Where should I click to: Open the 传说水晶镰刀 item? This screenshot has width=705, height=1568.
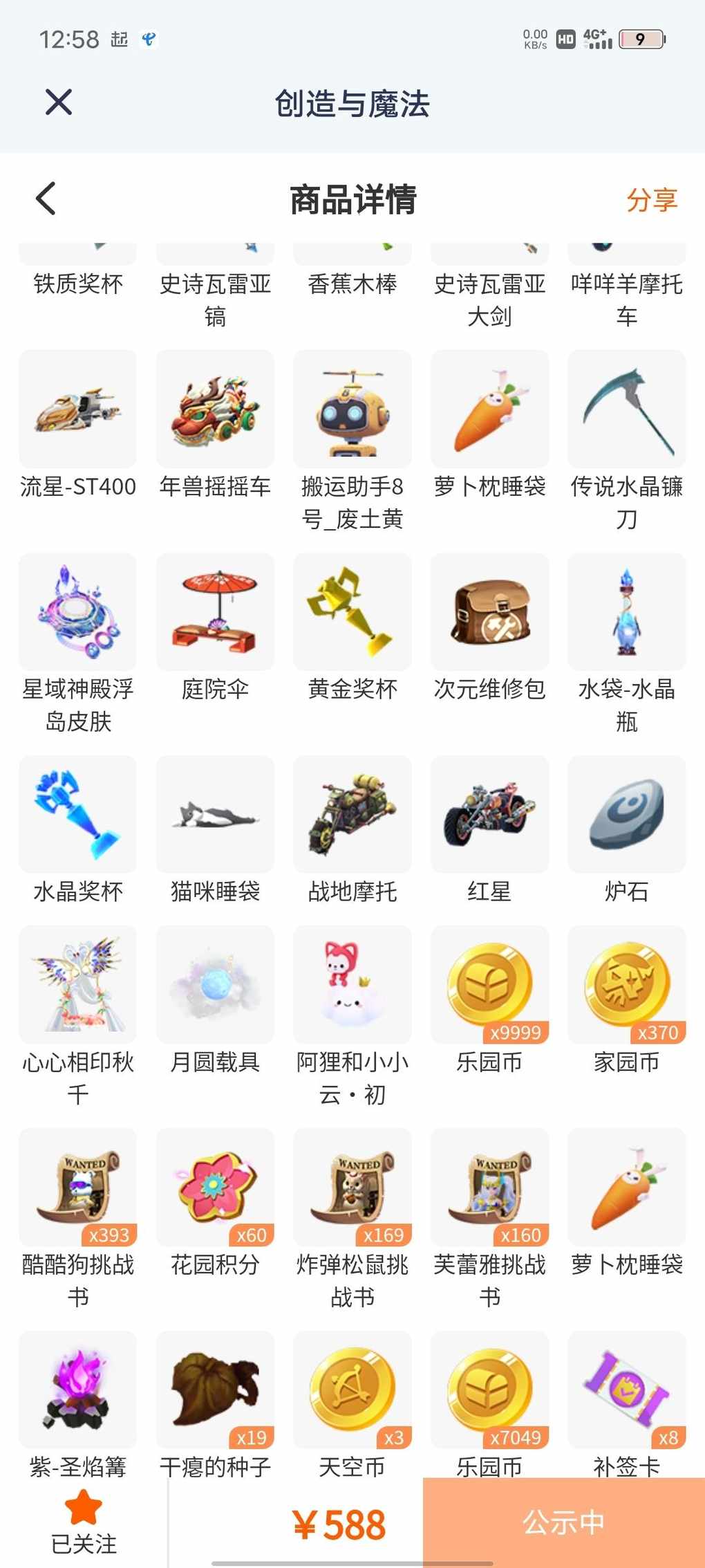tap(626, 409)
